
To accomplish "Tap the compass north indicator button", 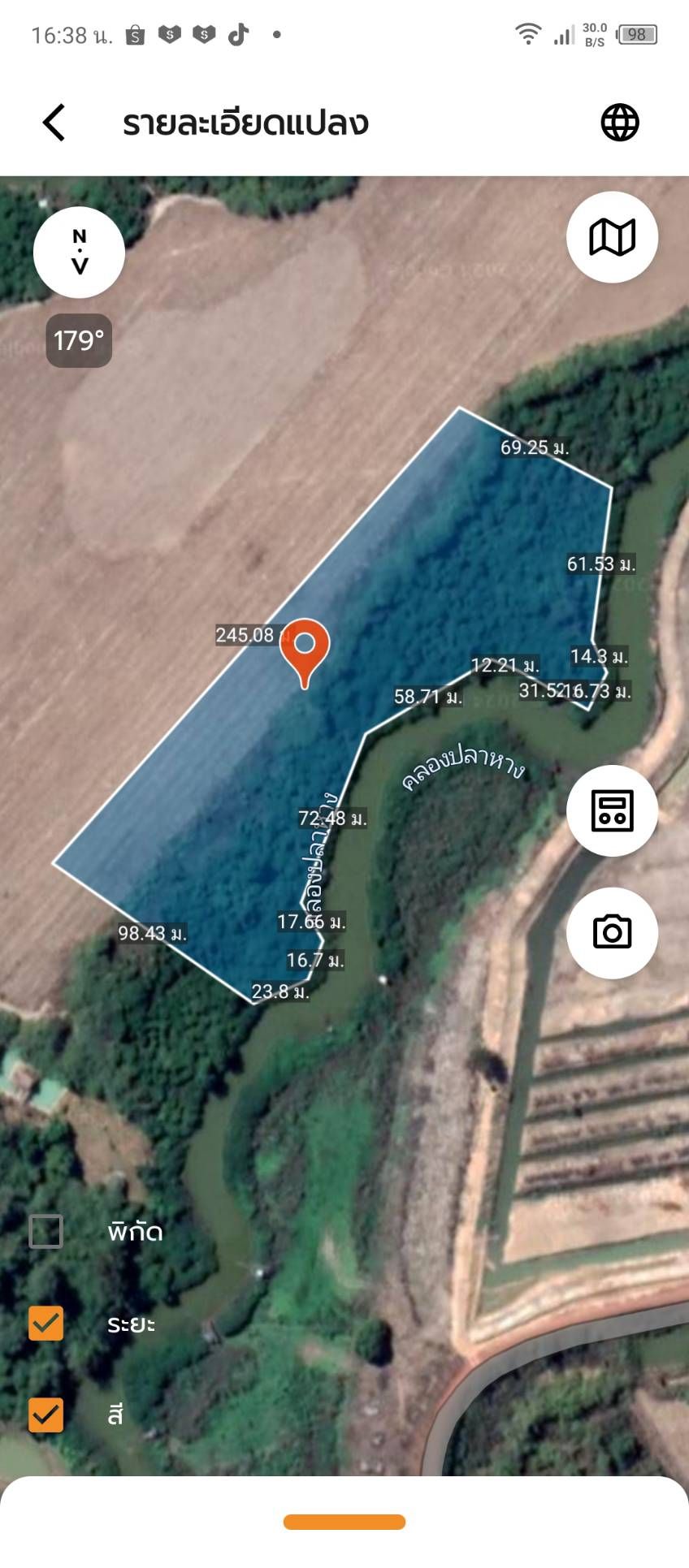I will point(79,253).
